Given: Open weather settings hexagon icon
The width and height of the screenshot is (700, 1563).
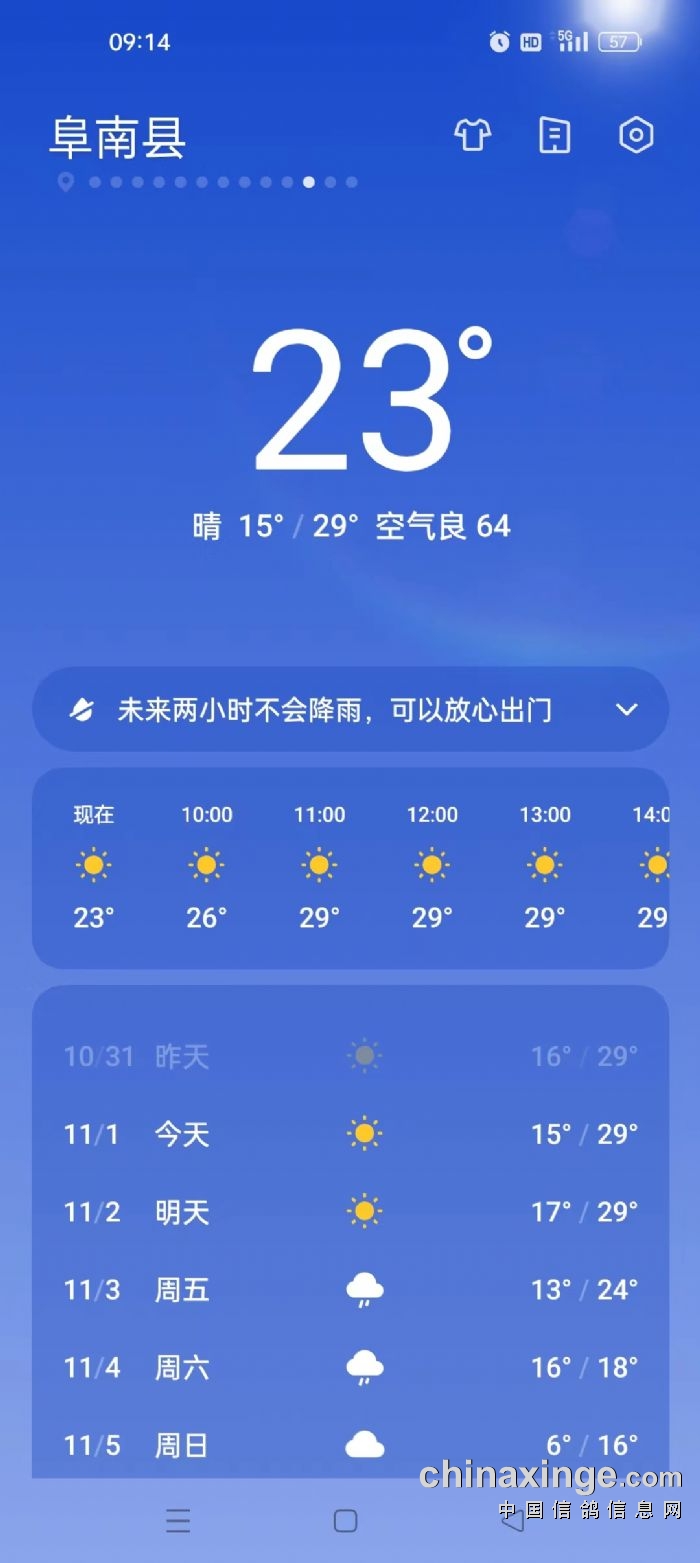Looking at the screenshot, I should point(636,135).
